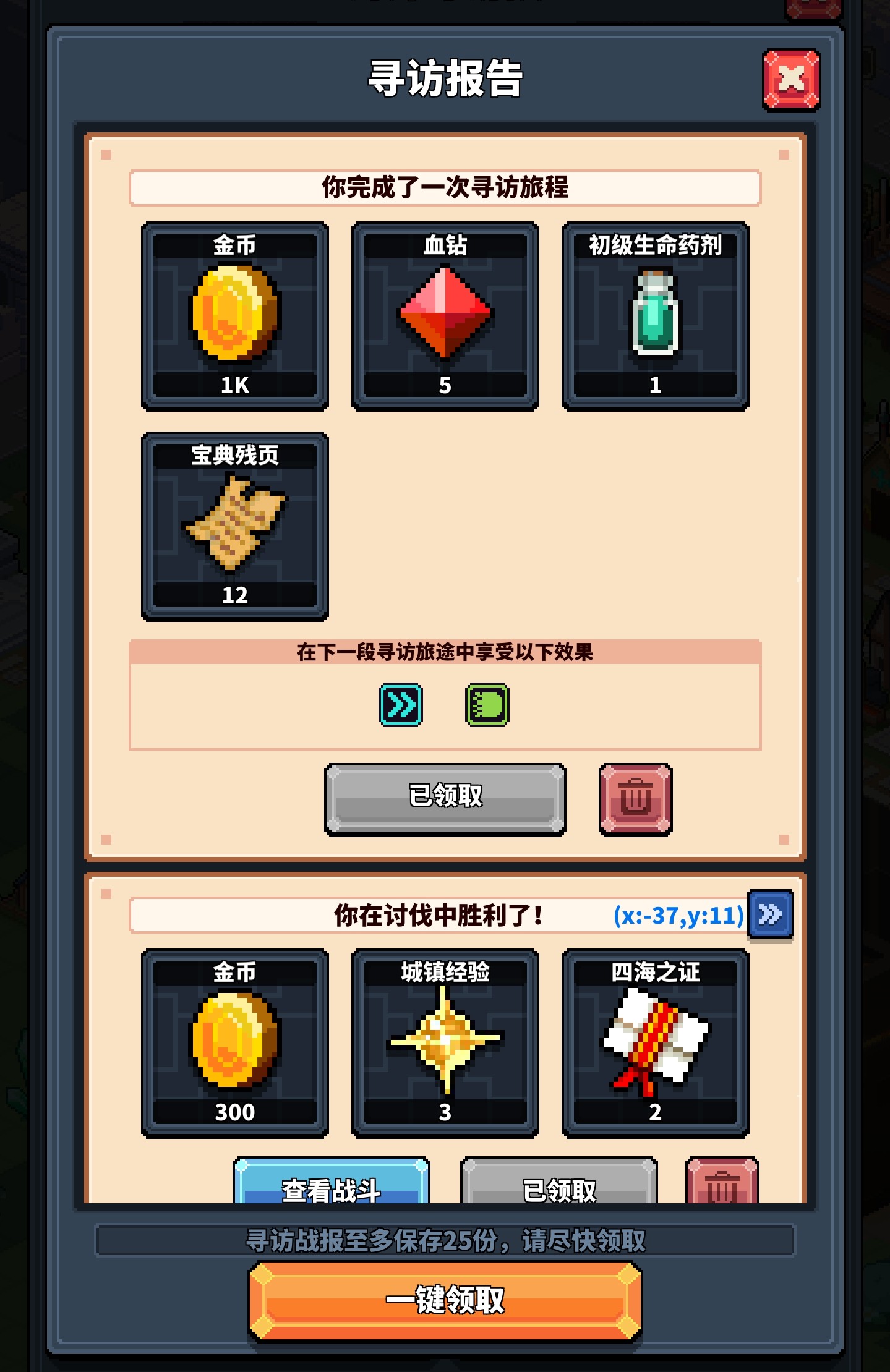The image size is (890, 1372).
Task: Tap the 已领取 button in the 讨伐 victory report
Action: click(x=558, y=1183)
